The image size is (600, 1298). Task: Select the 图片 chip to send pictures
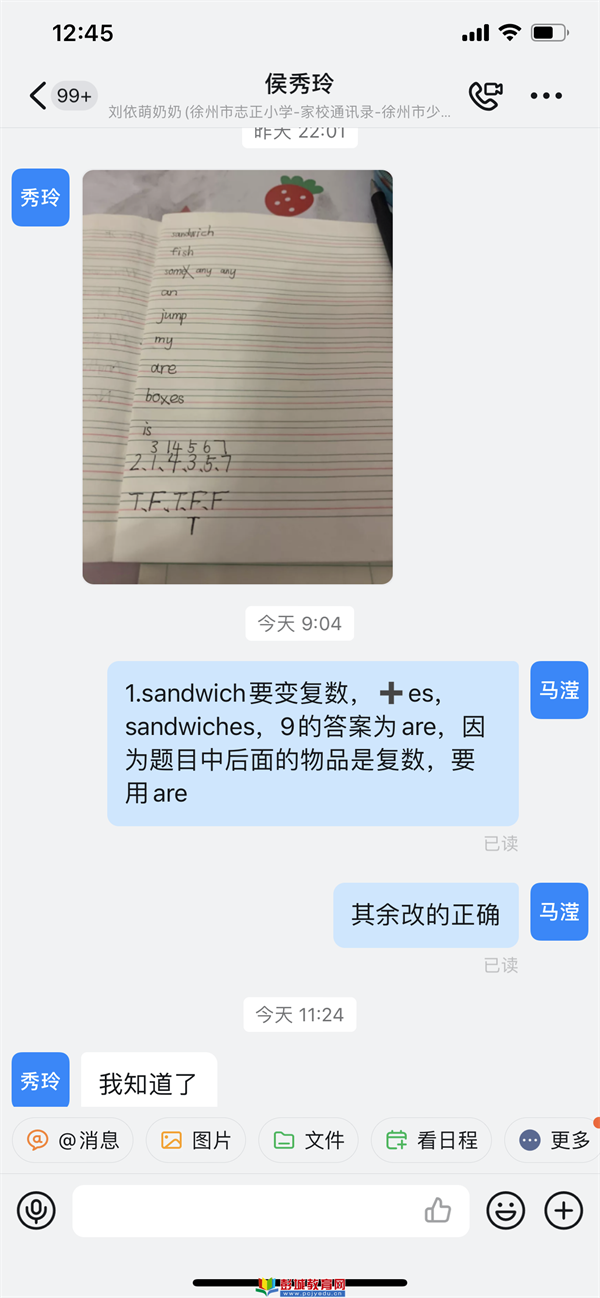(x=195, y=1140)
